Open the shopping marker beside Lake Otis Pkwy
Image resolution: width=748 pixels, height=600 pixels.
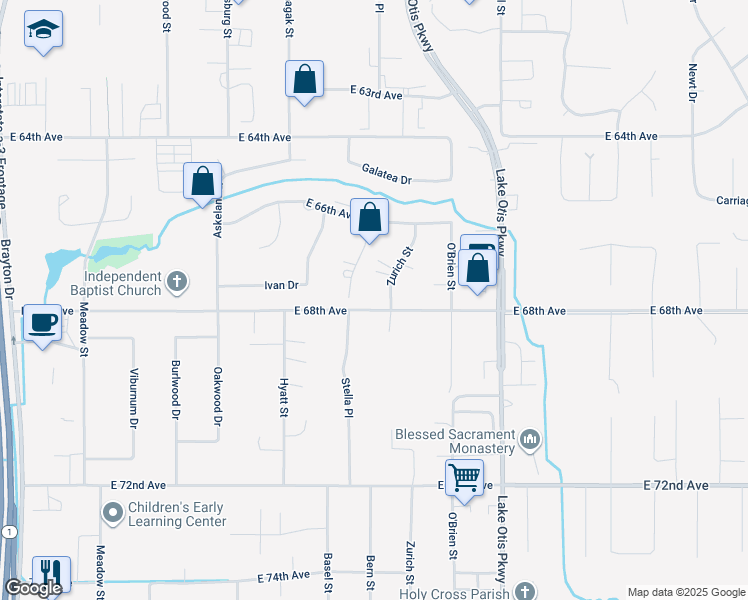point(479,268)
